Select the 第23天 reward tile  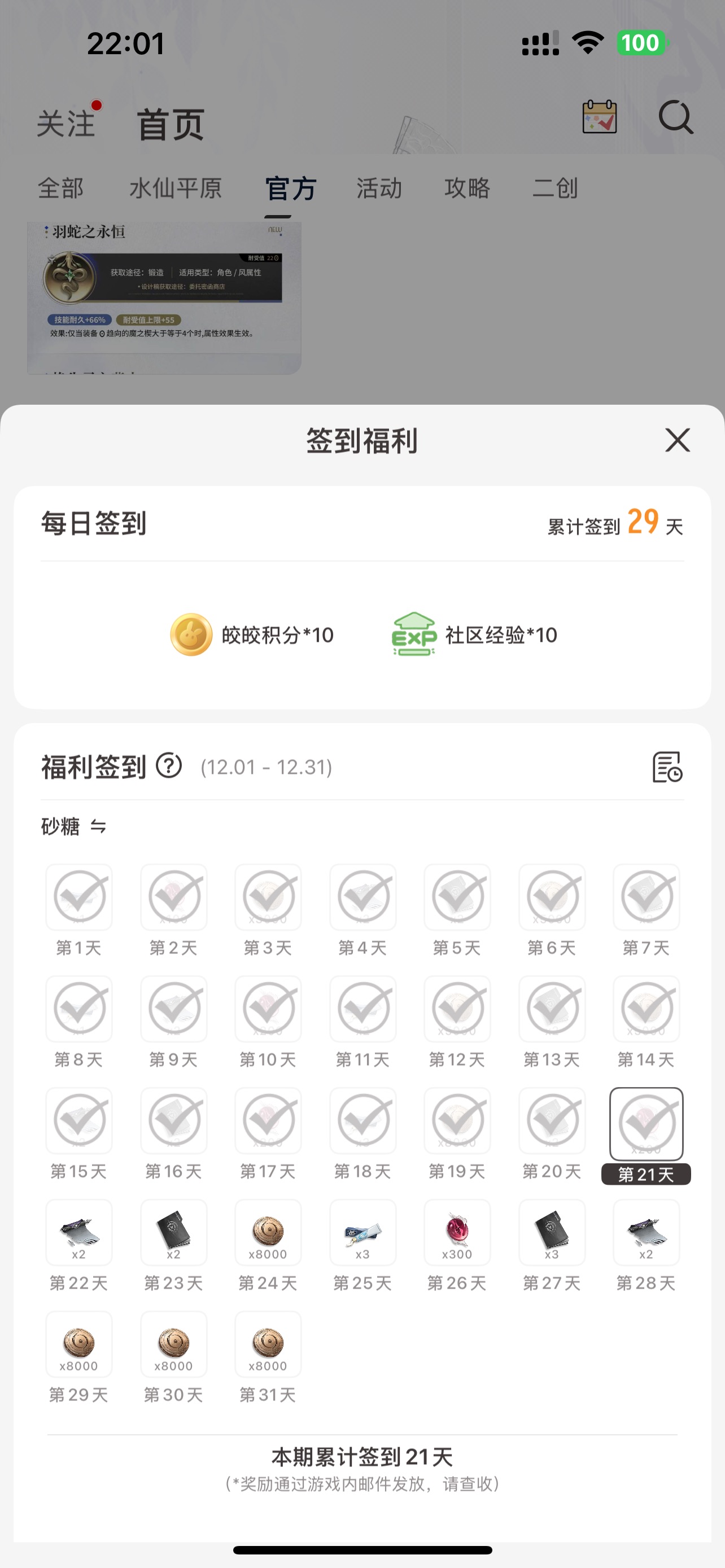[173, 1233]
